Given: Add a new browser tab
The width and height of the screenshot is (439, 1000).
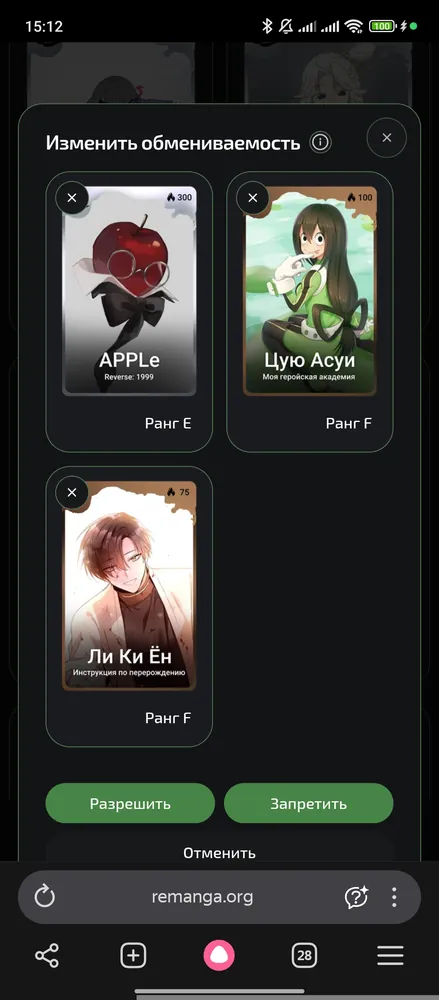Looking at the screenshot, I should coord(133,955).
